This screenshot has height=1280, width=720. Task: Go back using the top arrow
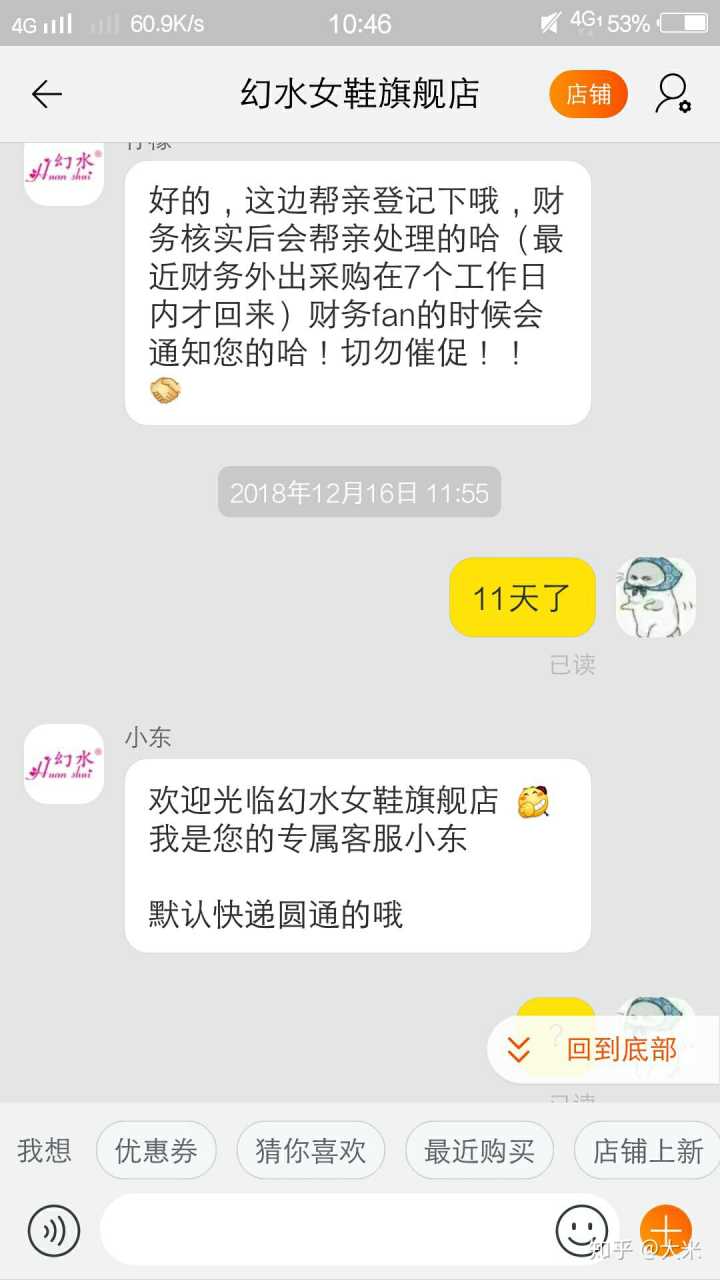click(46, 94)
